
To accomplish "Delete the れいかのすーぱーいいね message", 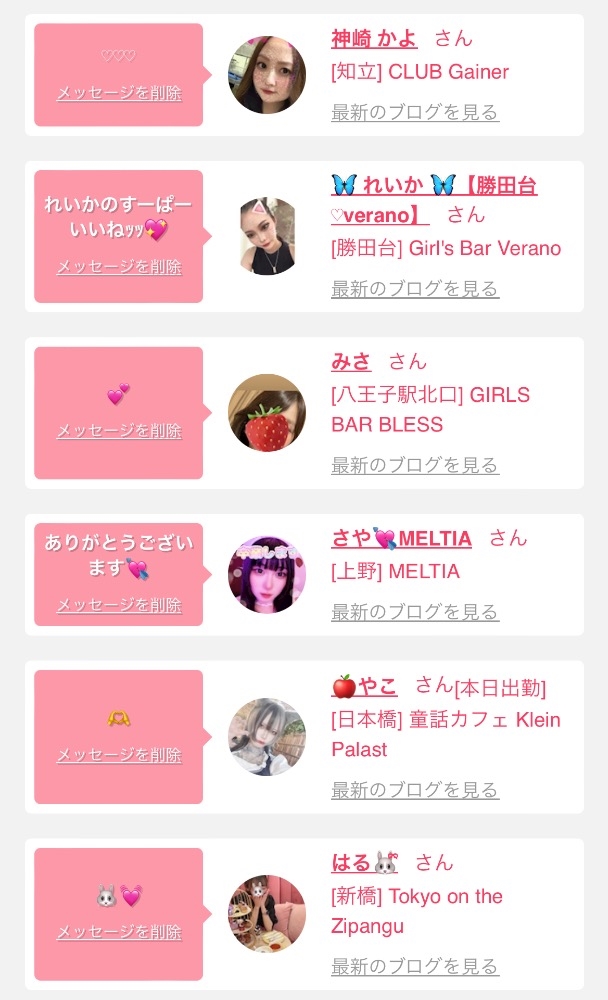I will click(x=119, y=267).
